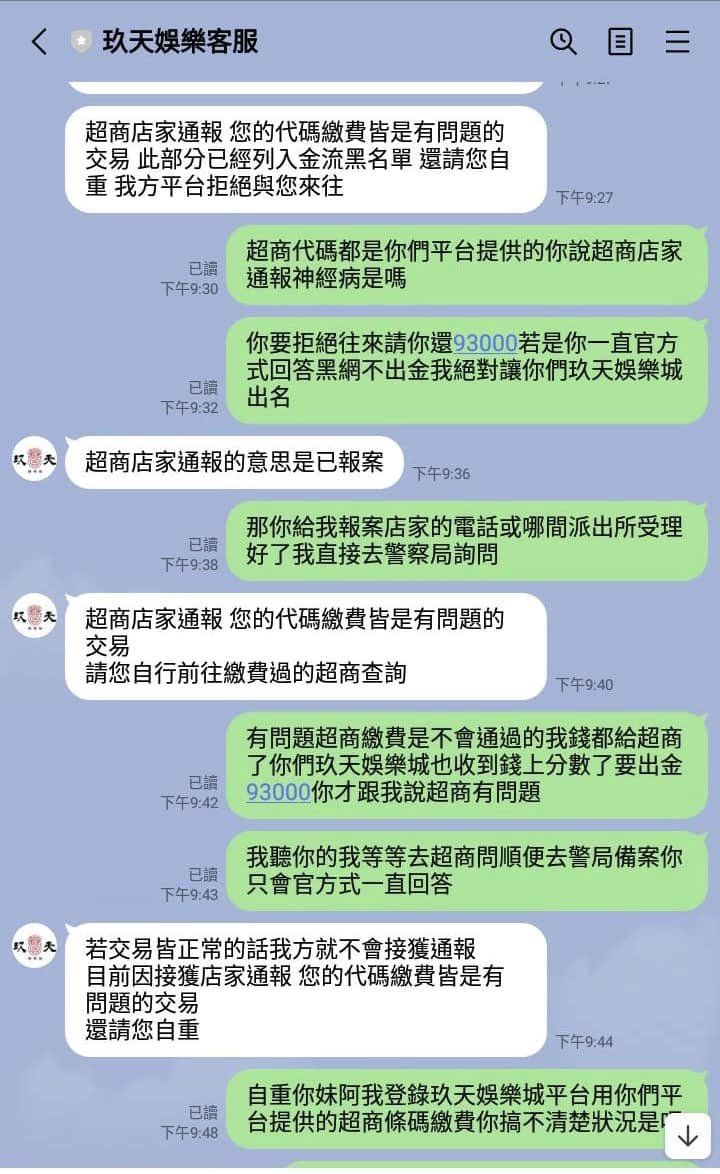
Task: Open 玖天 avatar beside 請您自行前往繳費過的超商查詢 message
Action: (34, 615)
